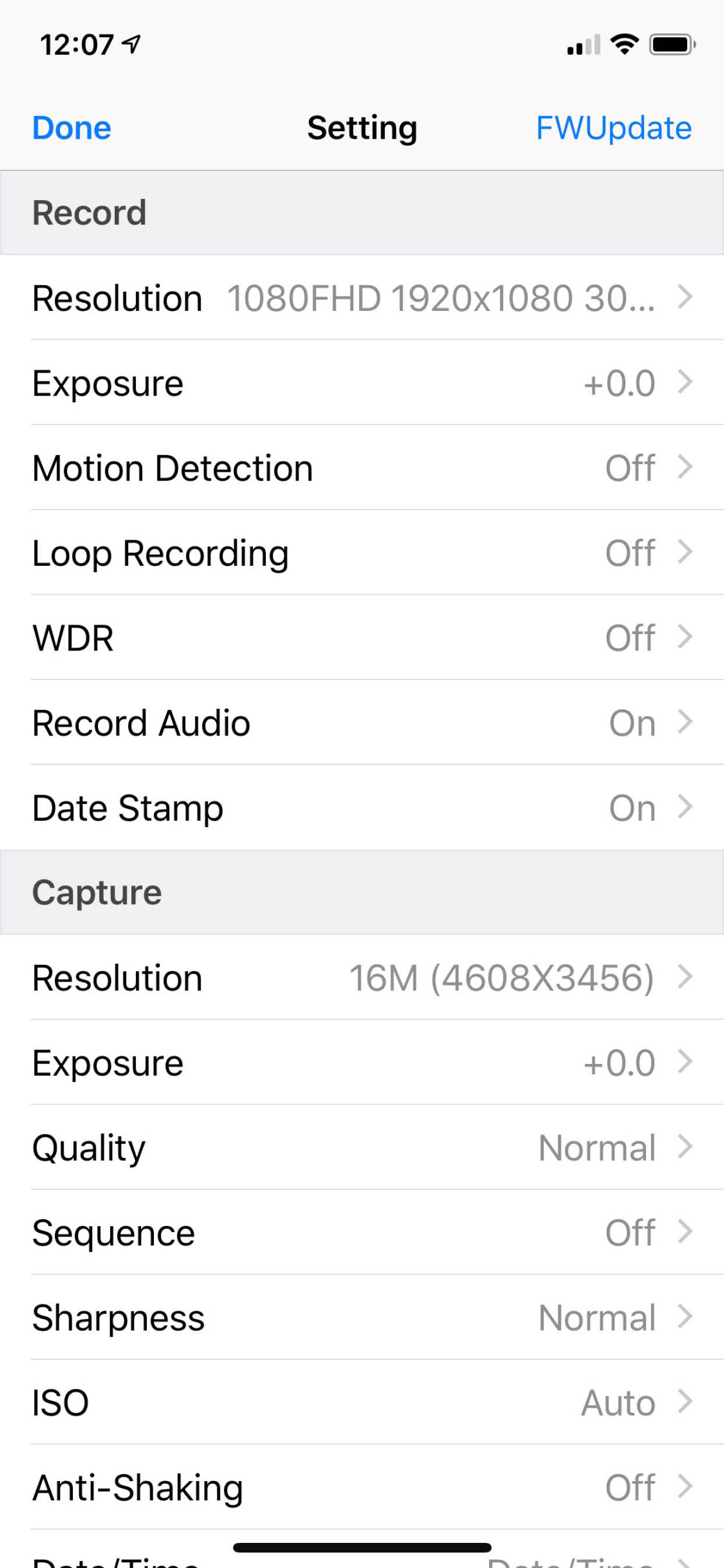The image size is (724, 1568).
Task: Change Exposure under Capture section
Action: tap(362, 1062)
